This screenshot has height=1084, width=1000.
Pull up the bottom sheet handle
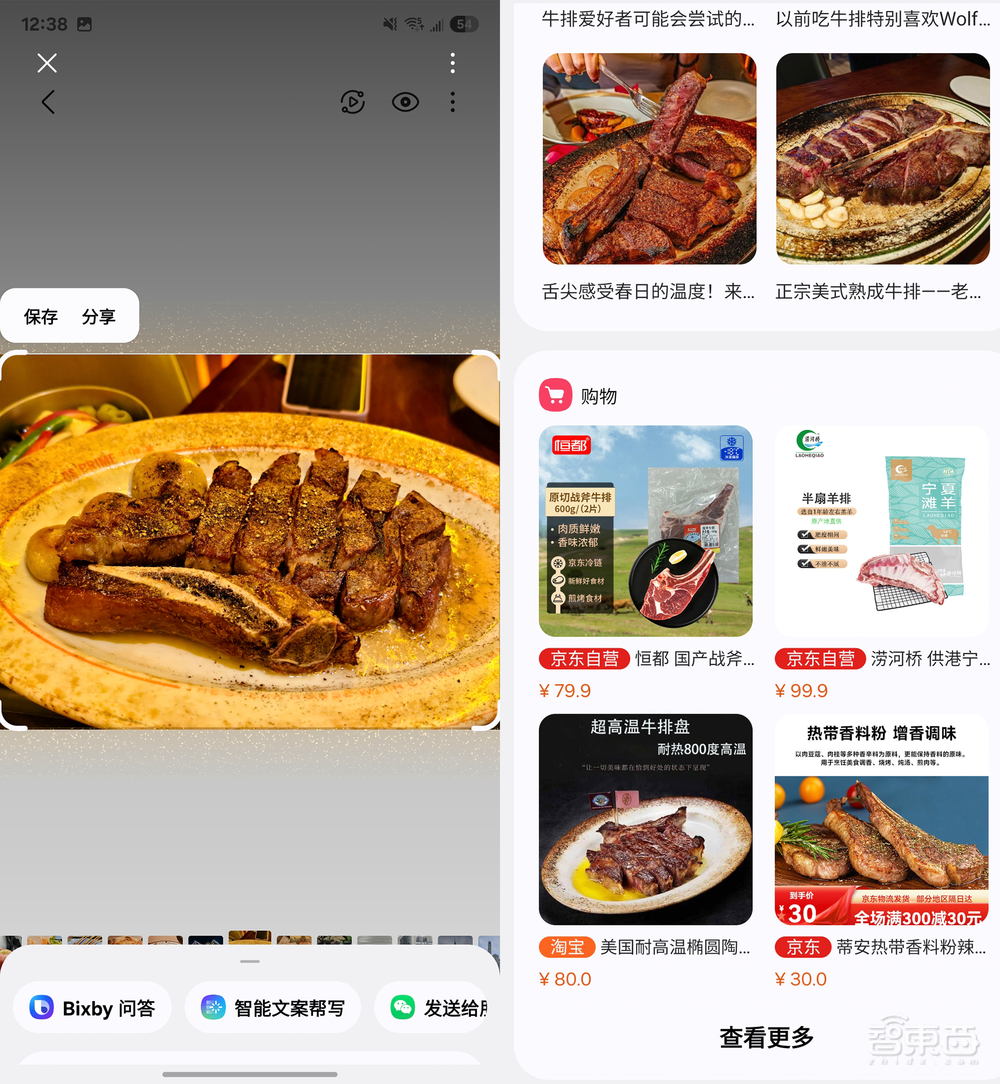click(x=249, y=962)
